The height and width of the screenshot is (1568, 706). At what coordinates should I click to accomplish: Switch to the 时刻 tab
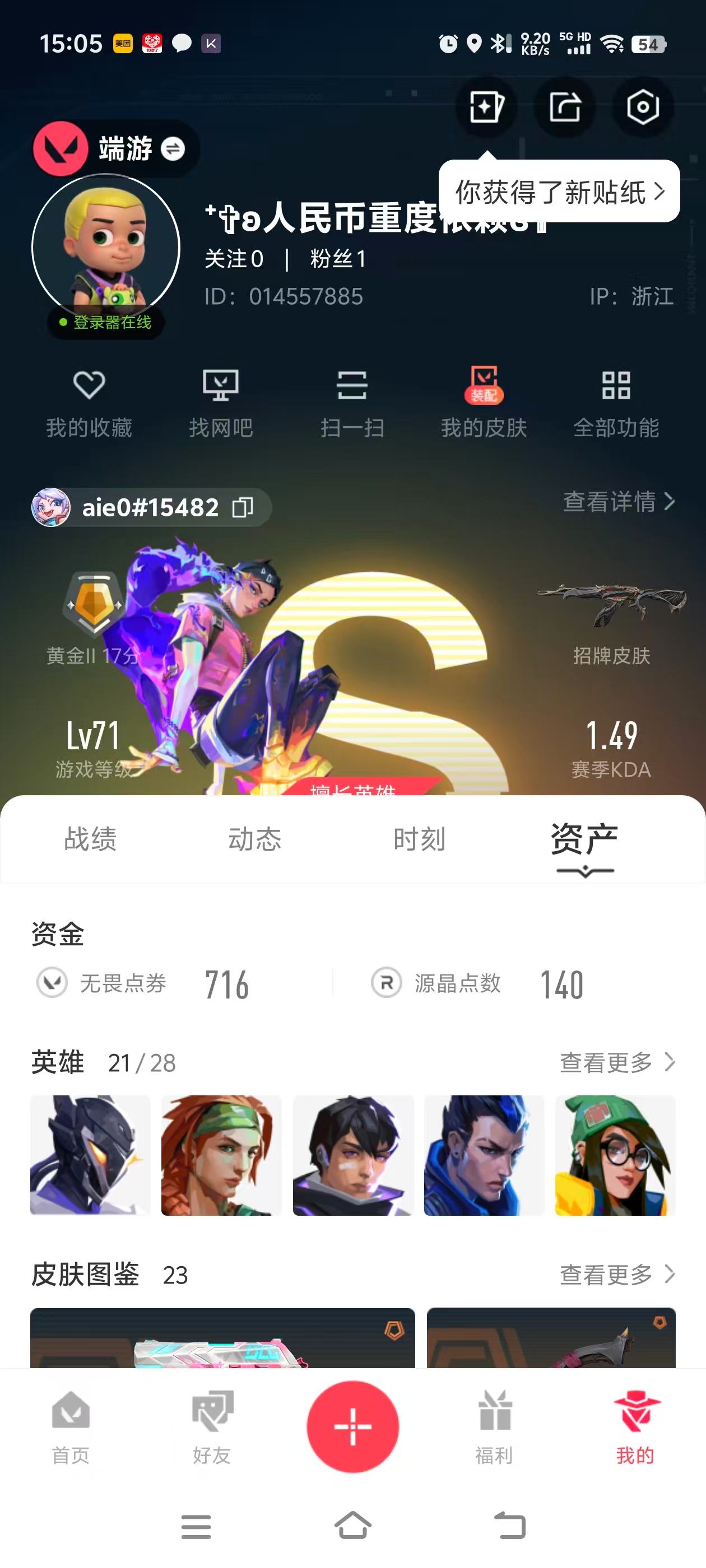419,839
